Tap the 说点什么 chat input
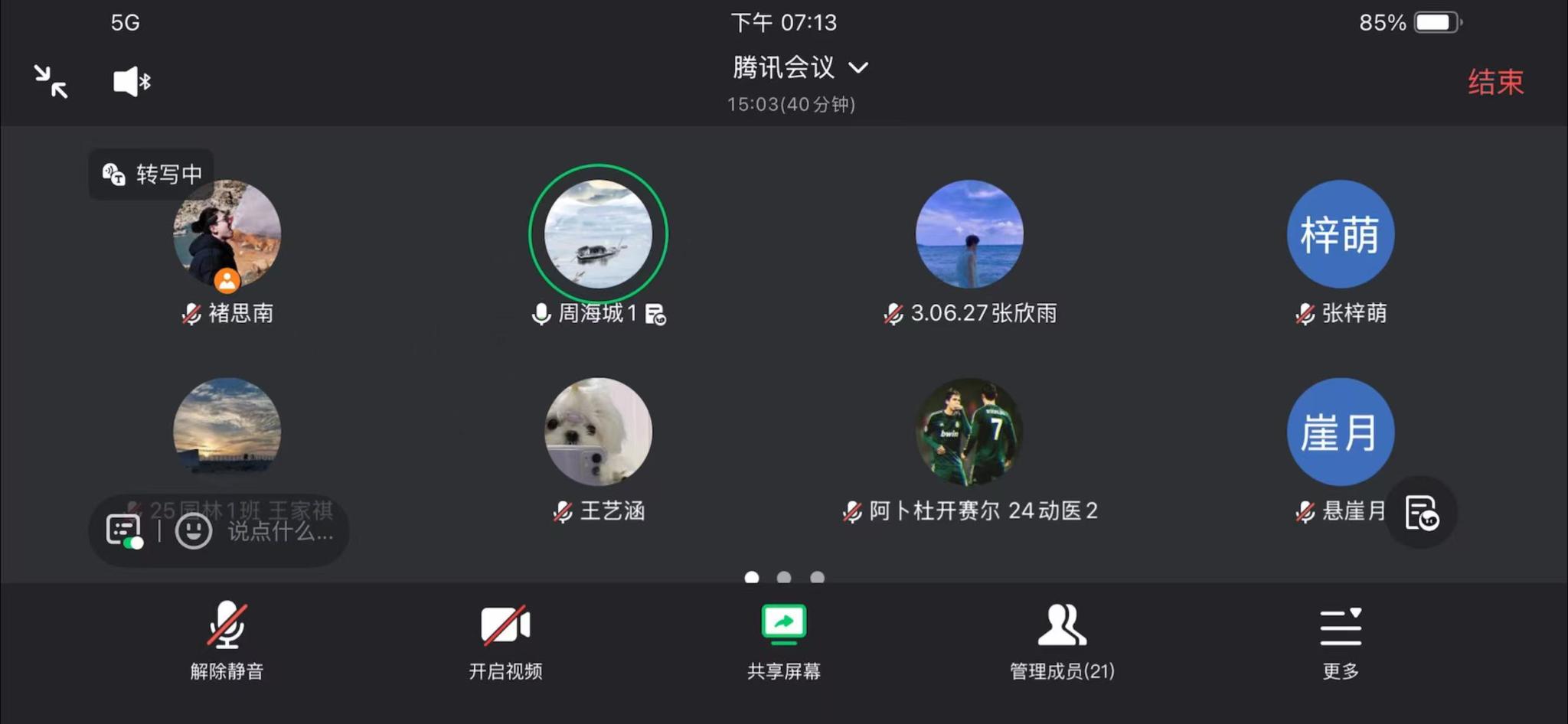This screenshot has height=724, width=1568. [x=280, y=531]
